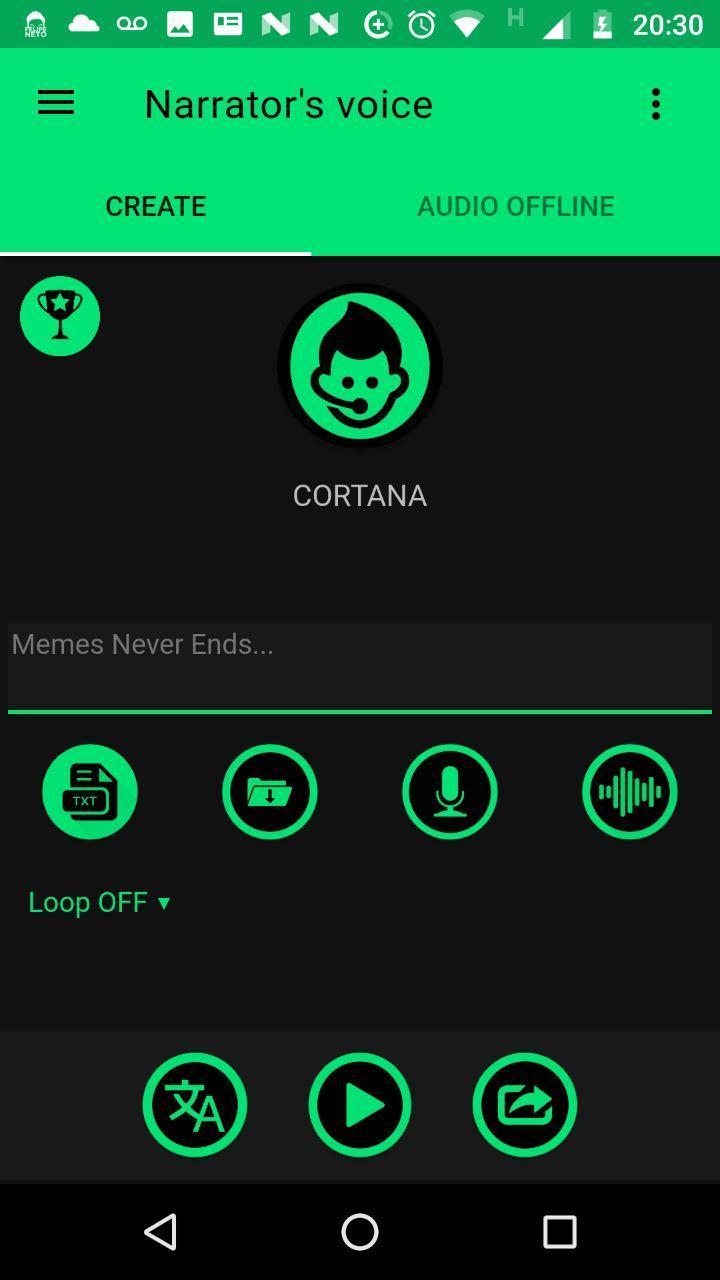The height and width of the screenshot is (1280, 720).
Task: Share the generated audio
Action: [525, 1105]
